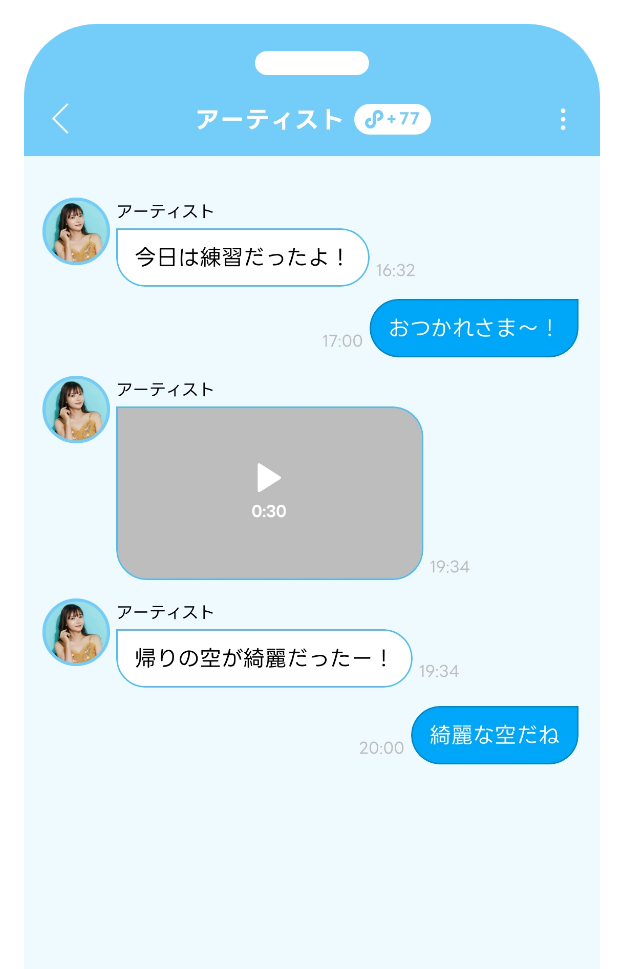Open the three-dot overflow menu

coord(563,119)
